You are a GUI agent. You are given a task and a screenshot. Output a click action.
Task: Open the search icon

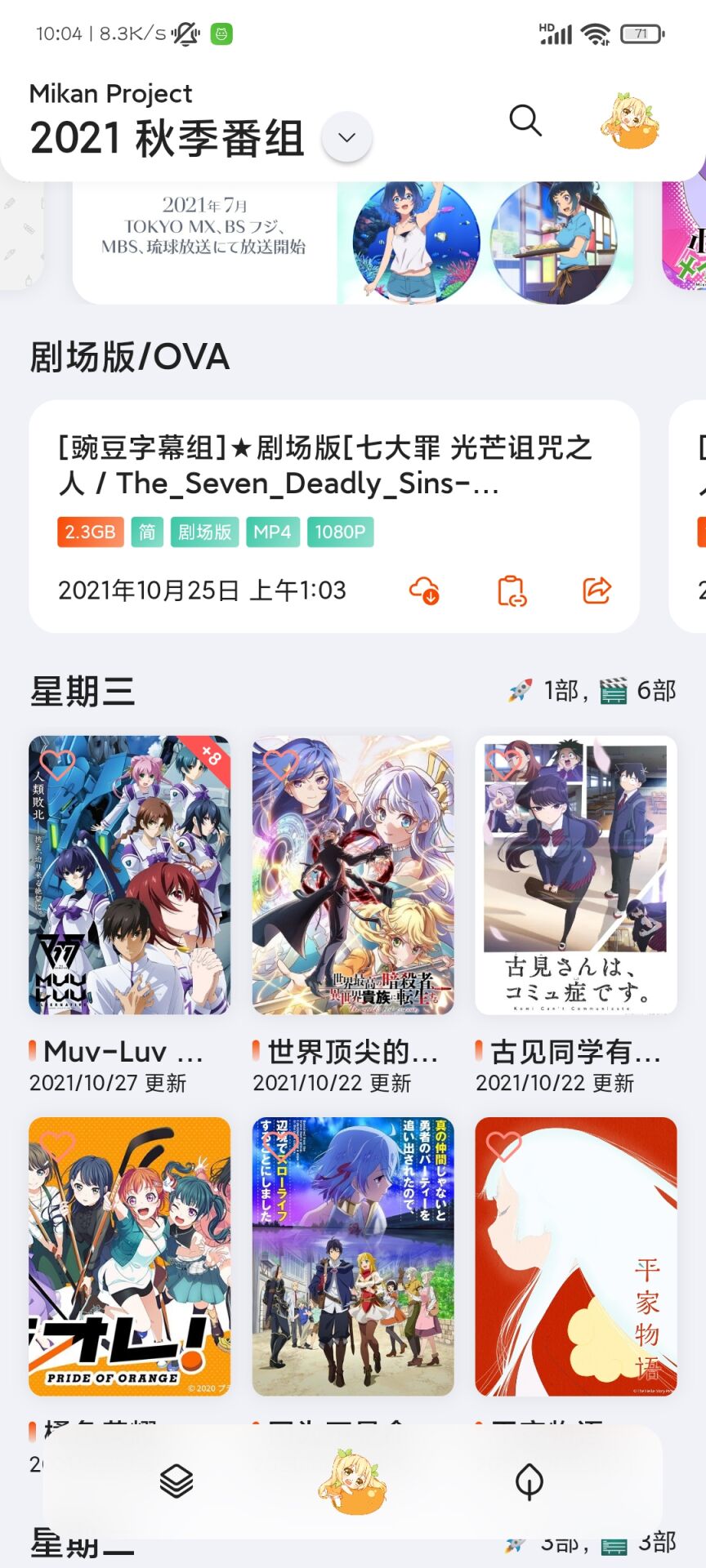(x=525, y=121)
